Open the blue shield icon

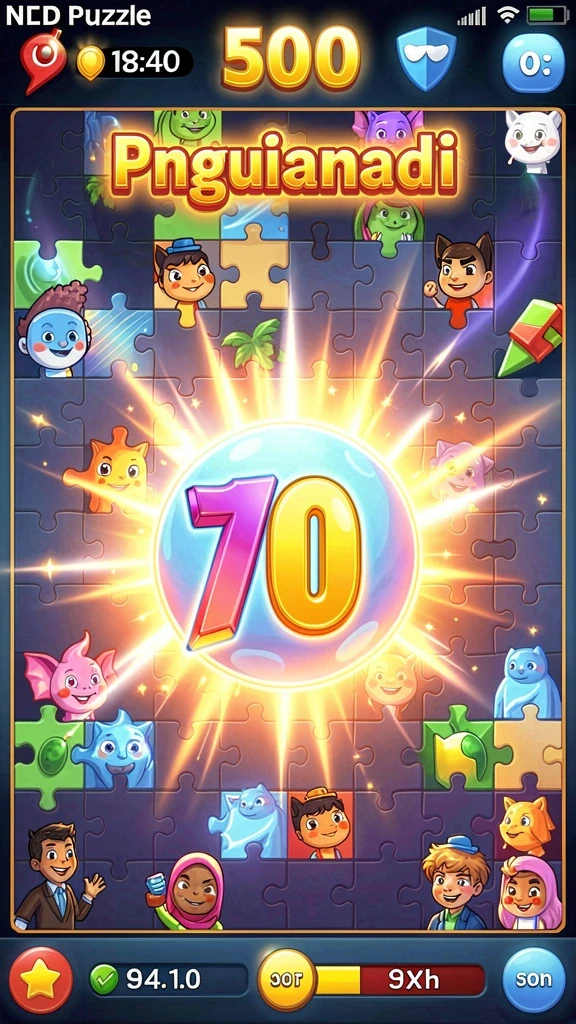click(426, 59)
